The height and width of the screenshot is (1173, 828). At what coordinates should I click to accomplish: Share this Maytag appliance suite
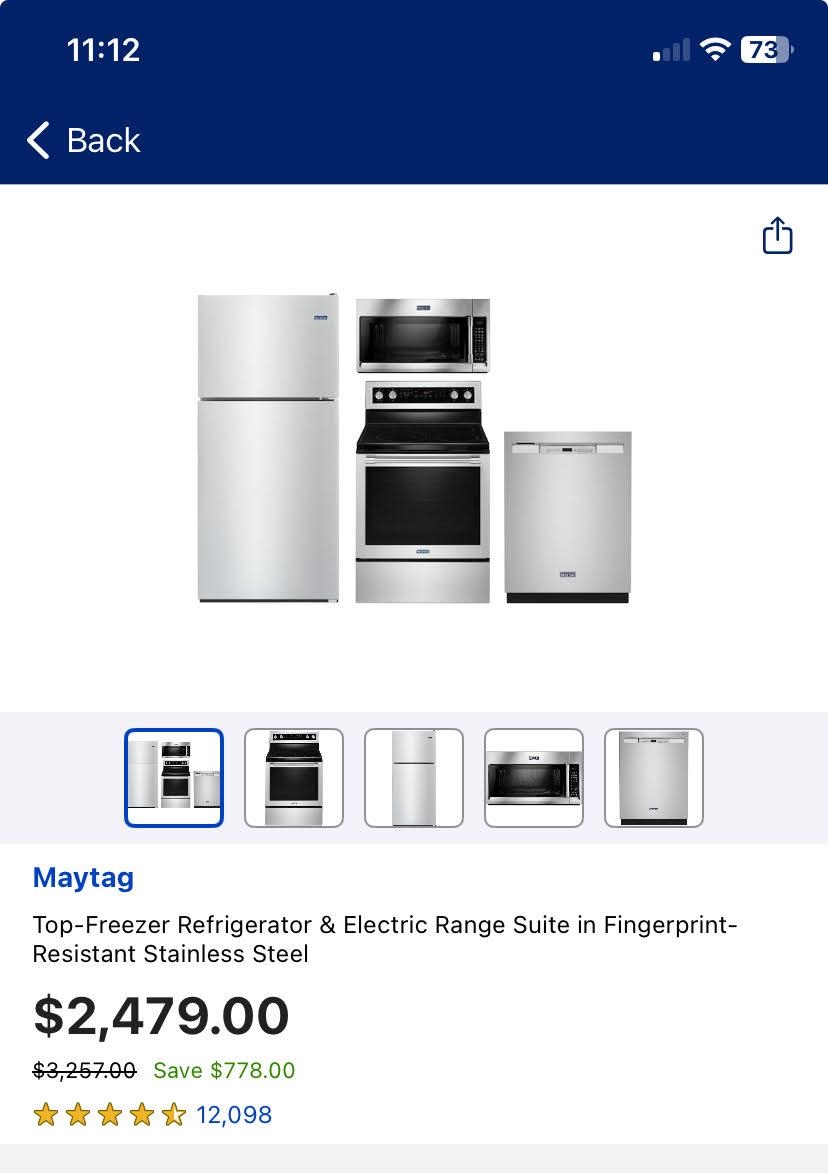tap(777, 236)
